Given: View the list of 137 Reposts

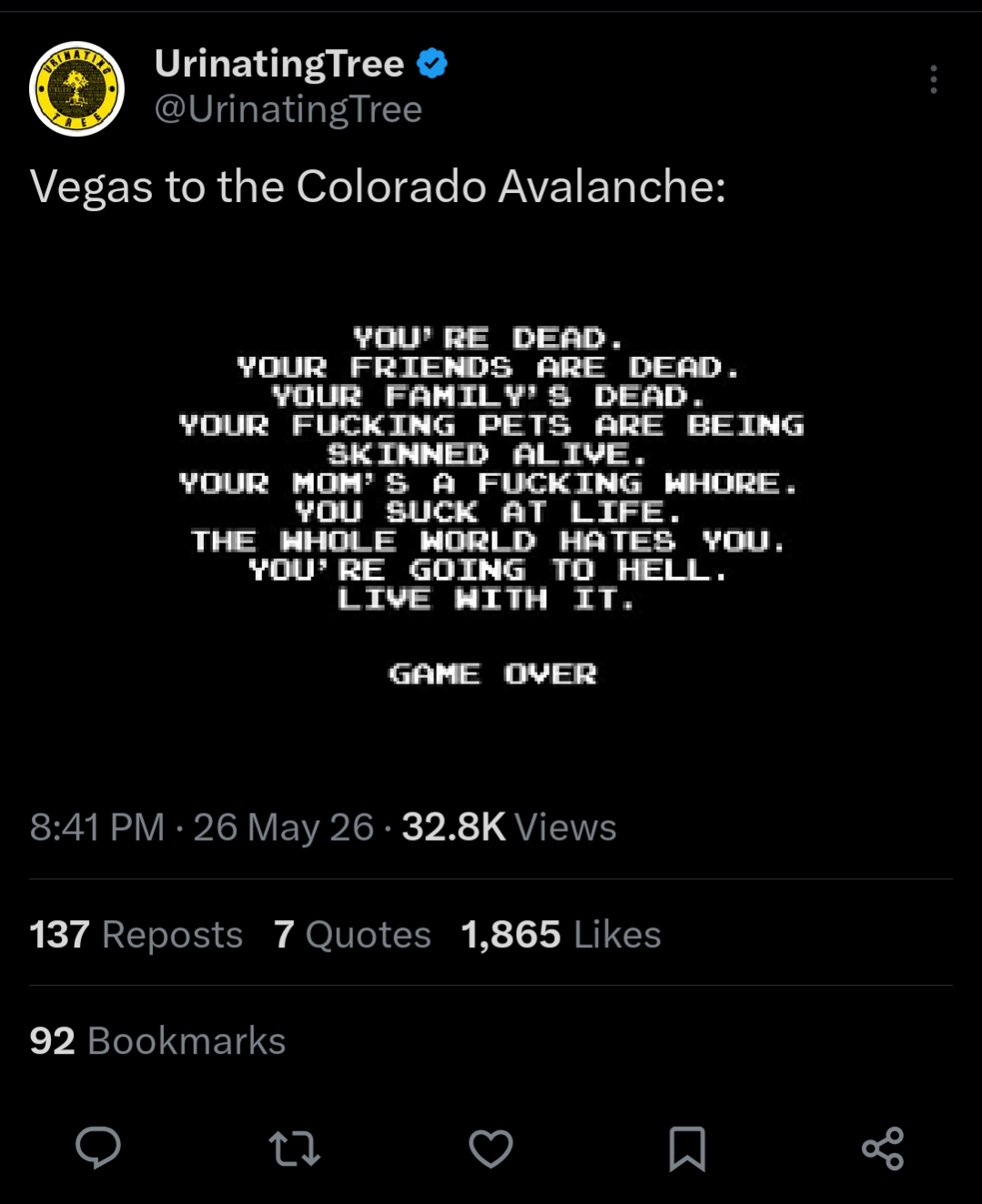Looking at the screenshot, I should (x=137, y=935).
